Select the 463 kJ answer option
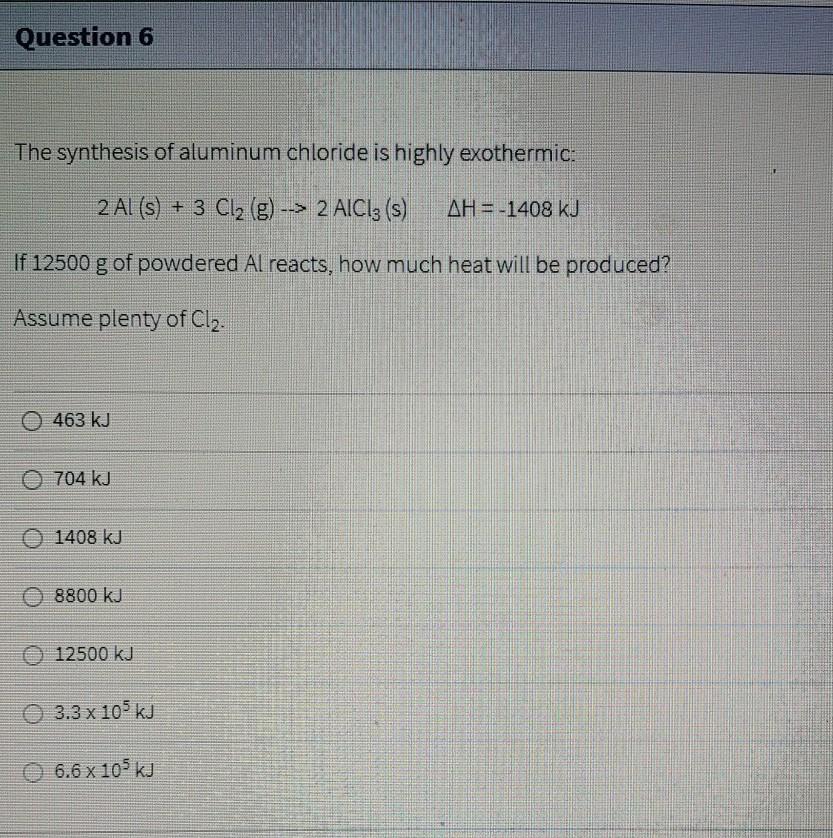Viewport: 833px width, 838px height. [35, 420]
